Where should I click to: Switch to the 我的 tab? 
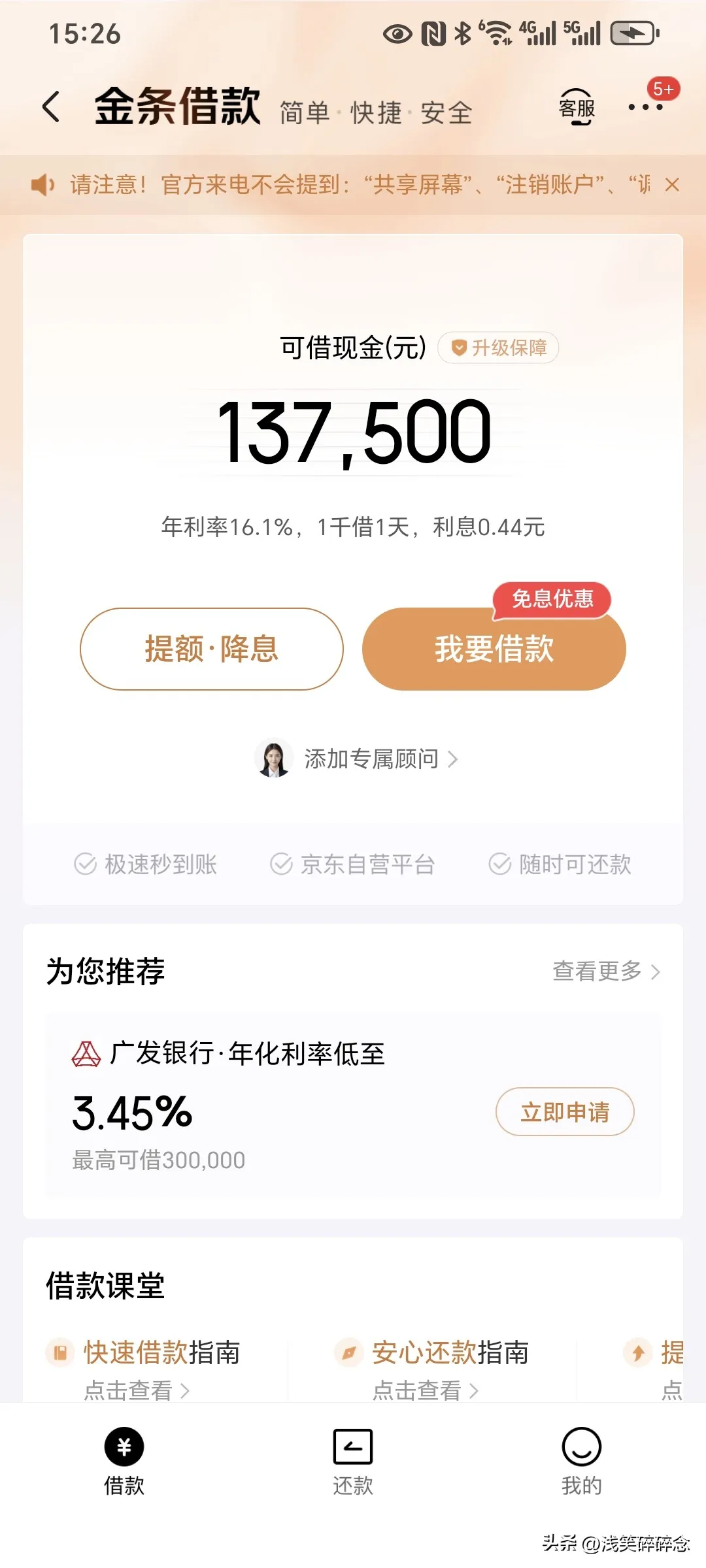click(x=581, y=1461)
